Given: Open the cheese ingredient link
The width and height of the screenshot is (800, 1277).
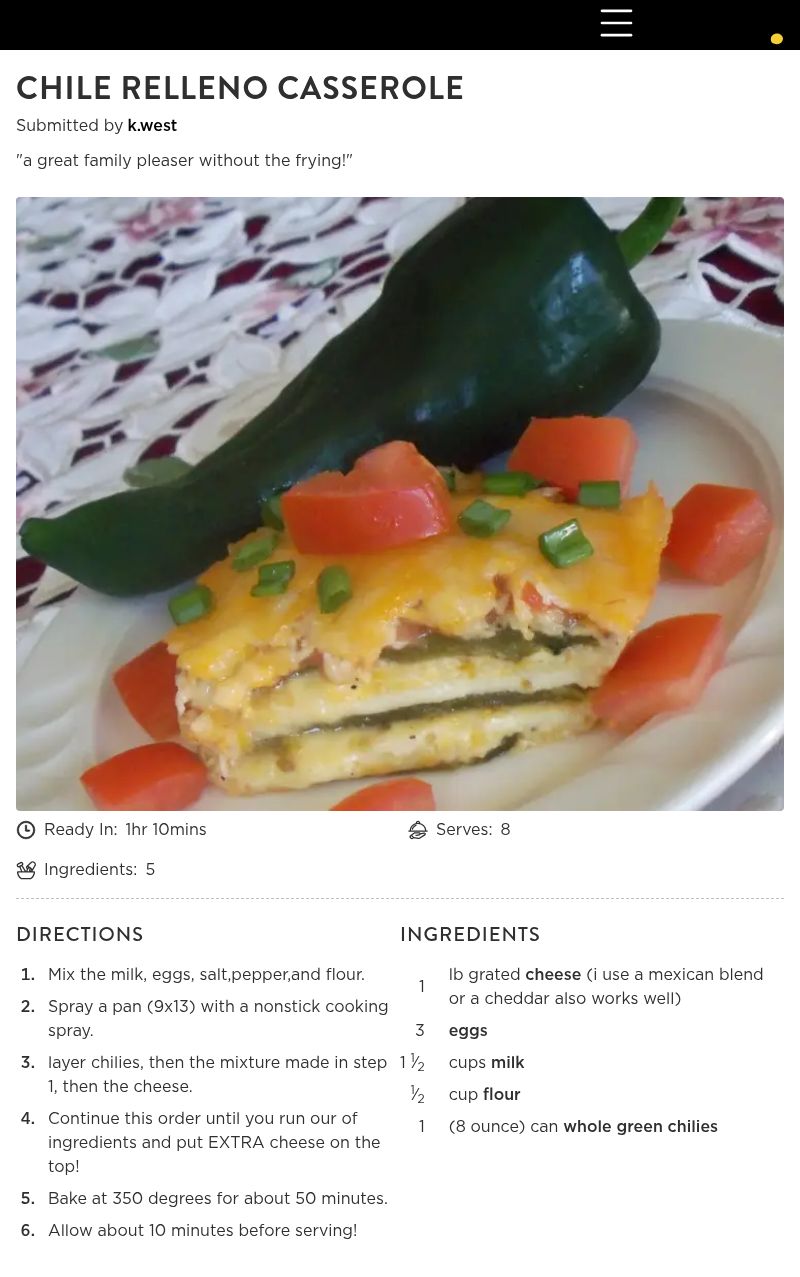Looking at the screenshot, I should [x=553, y=974].
